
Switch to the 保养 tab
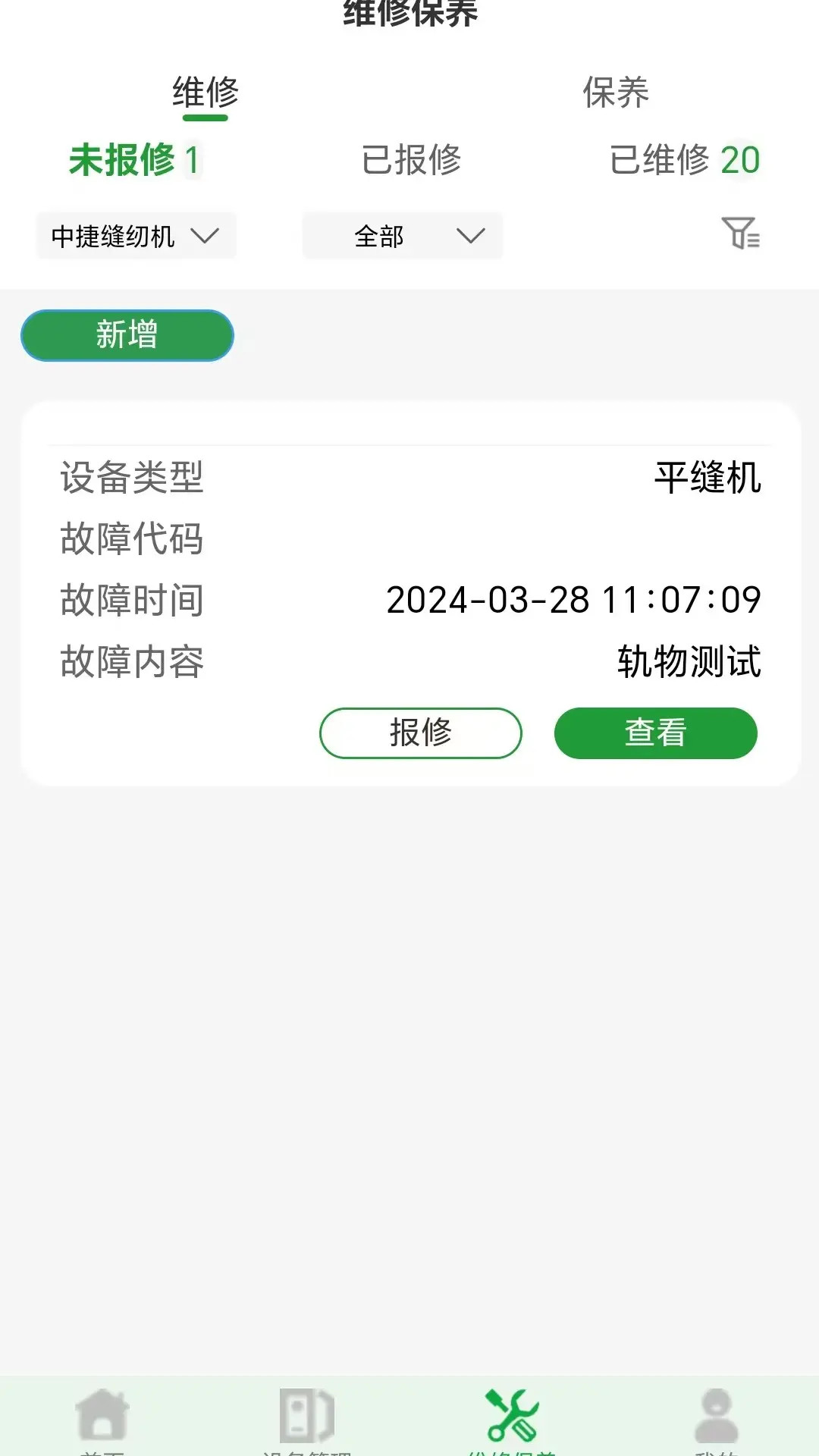point(614,93)
